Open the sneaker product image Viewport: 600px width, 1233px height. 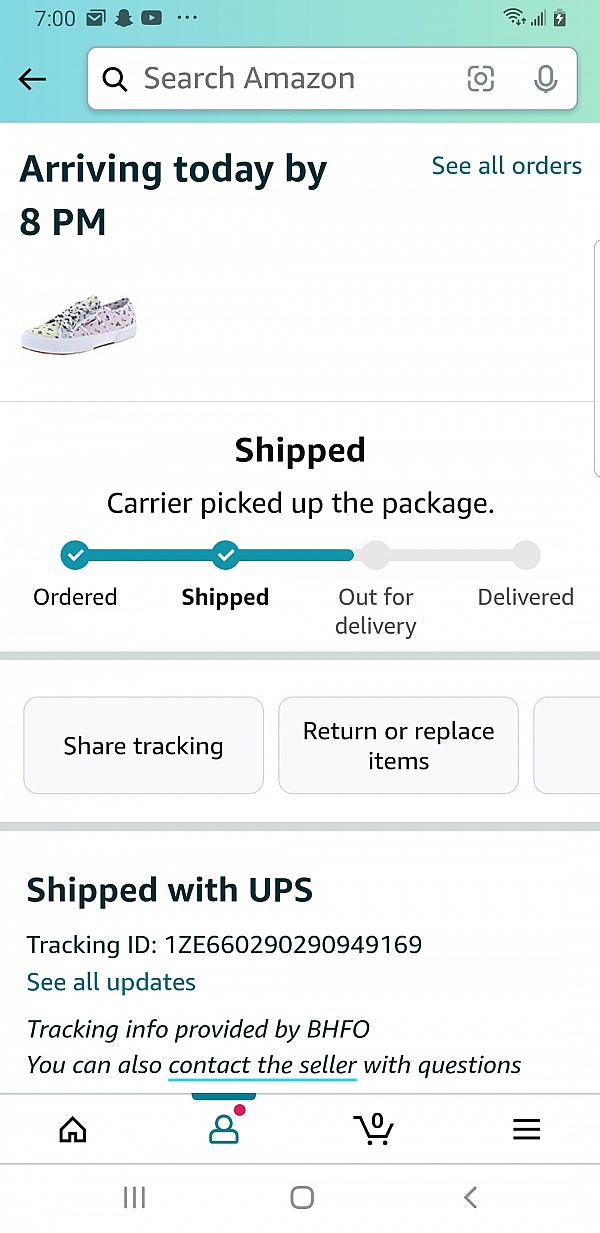[x=78, y=322]
